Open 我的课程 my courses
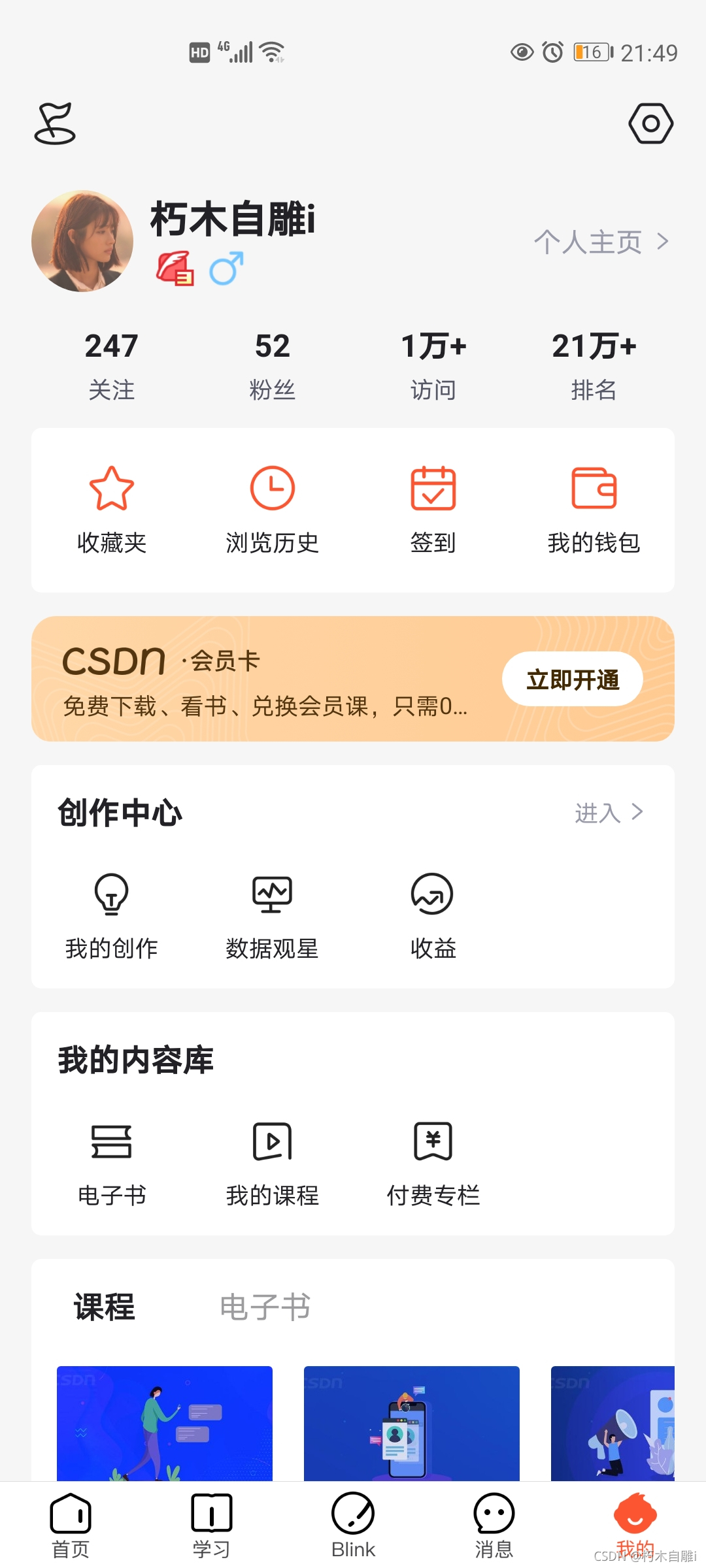 [x=272, y=1163]
